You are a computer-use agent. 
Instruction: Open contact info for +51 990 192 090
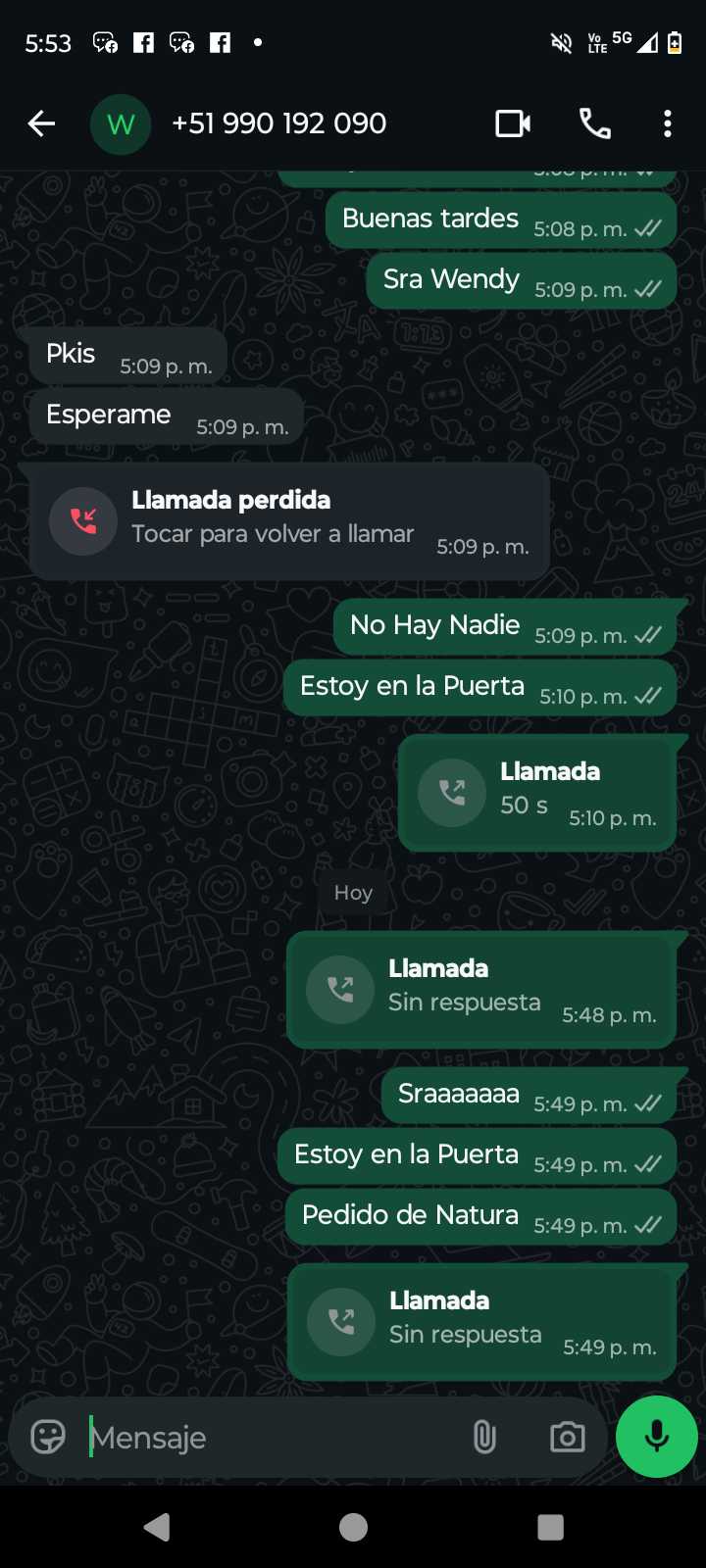[278, 123]
